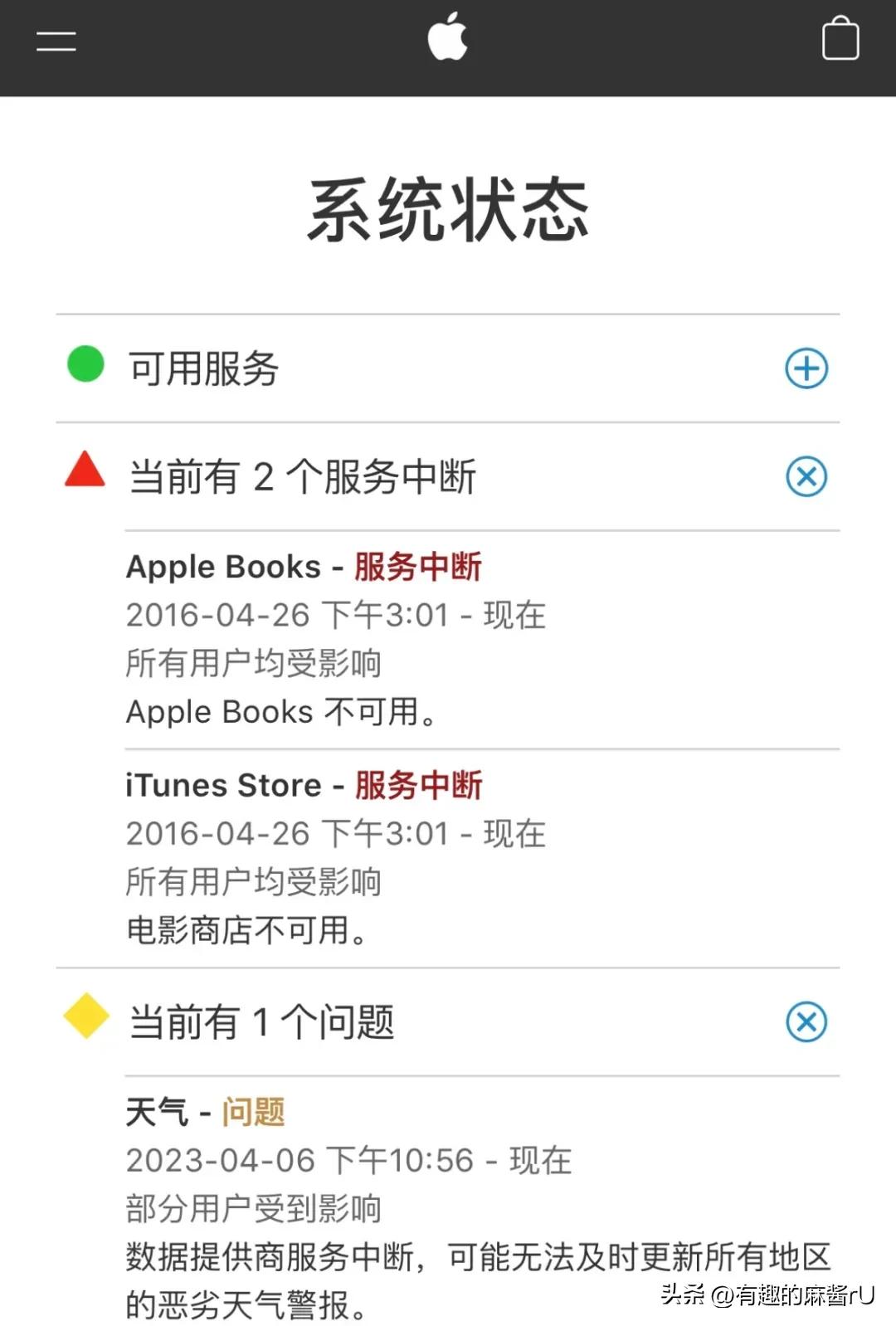Expand the 可用服务 section with the plus button
This screenshot has height=1326, width=896.
[806, 368]
